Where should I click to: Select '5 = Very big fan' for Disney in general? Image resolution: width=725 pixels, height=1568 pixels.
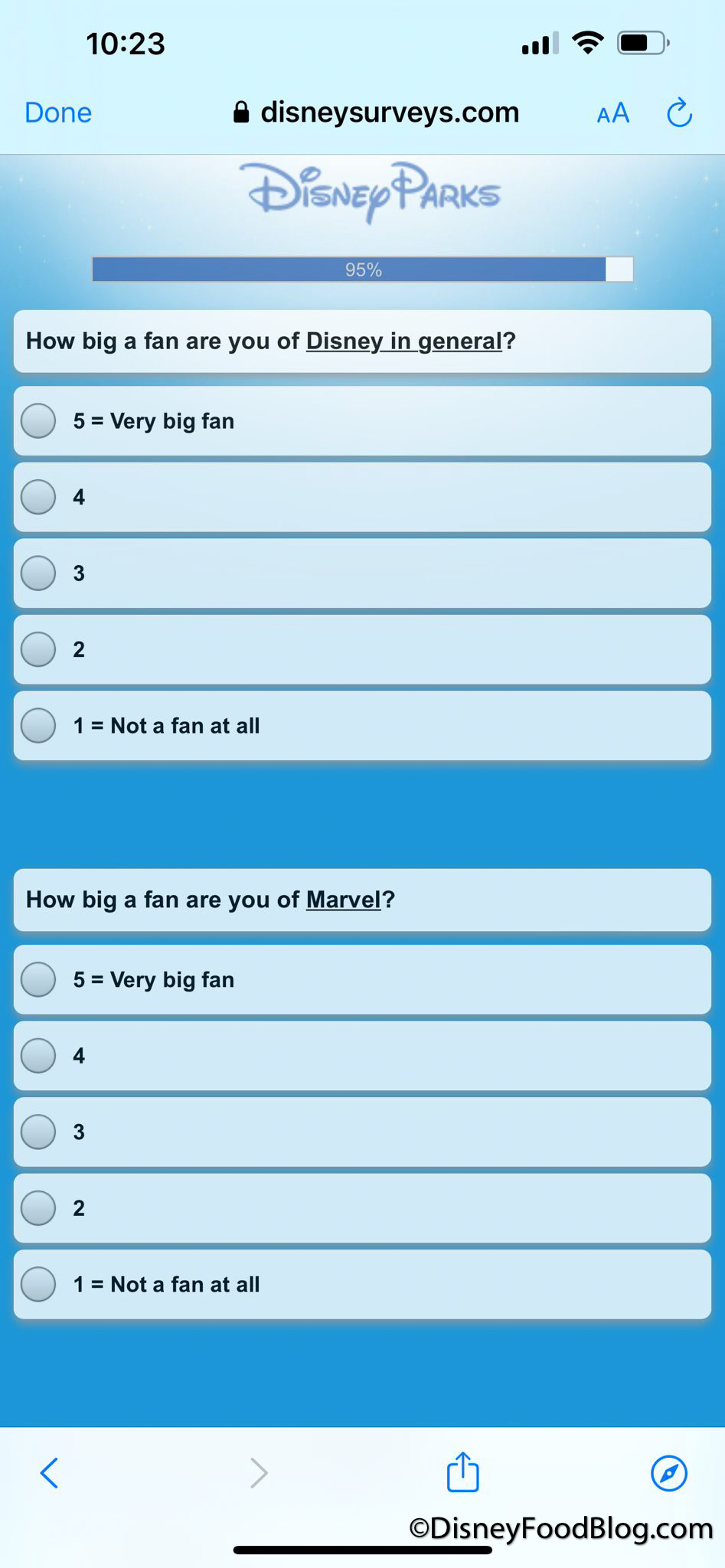click(x=38, y=420)
